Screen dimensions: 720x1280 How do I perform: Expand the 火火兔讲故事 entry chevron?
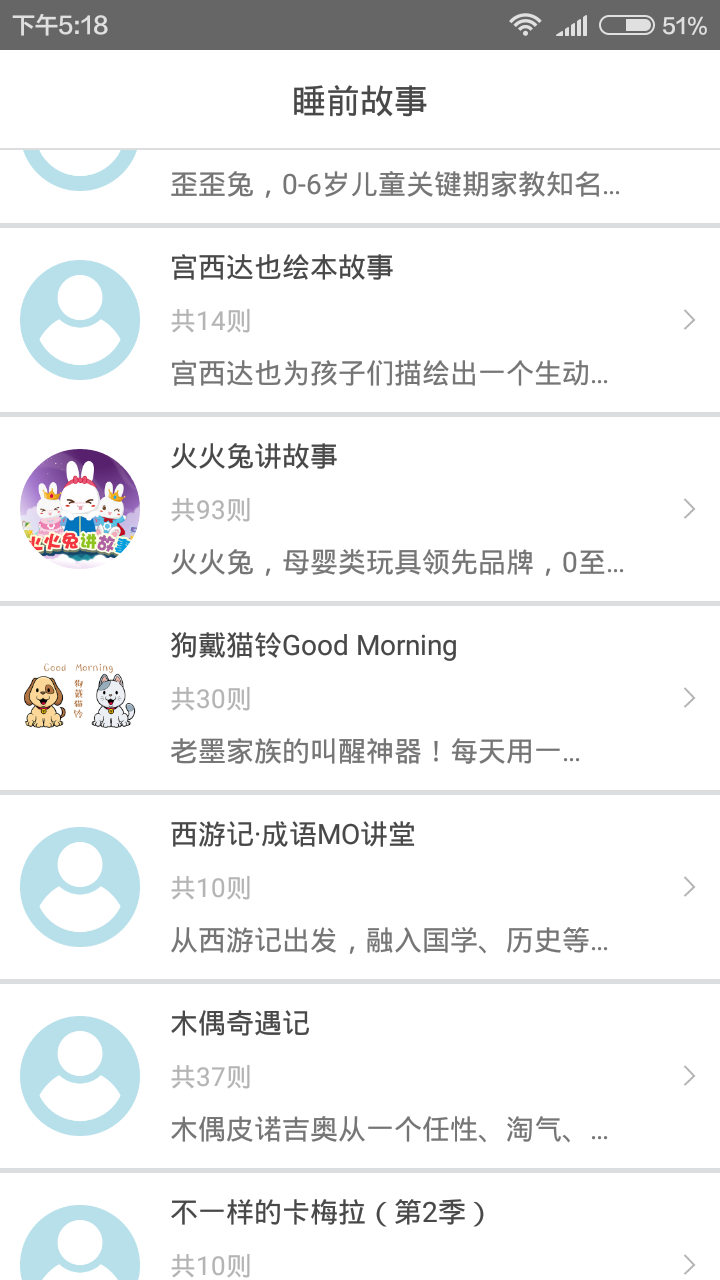(x=689, y=508)
